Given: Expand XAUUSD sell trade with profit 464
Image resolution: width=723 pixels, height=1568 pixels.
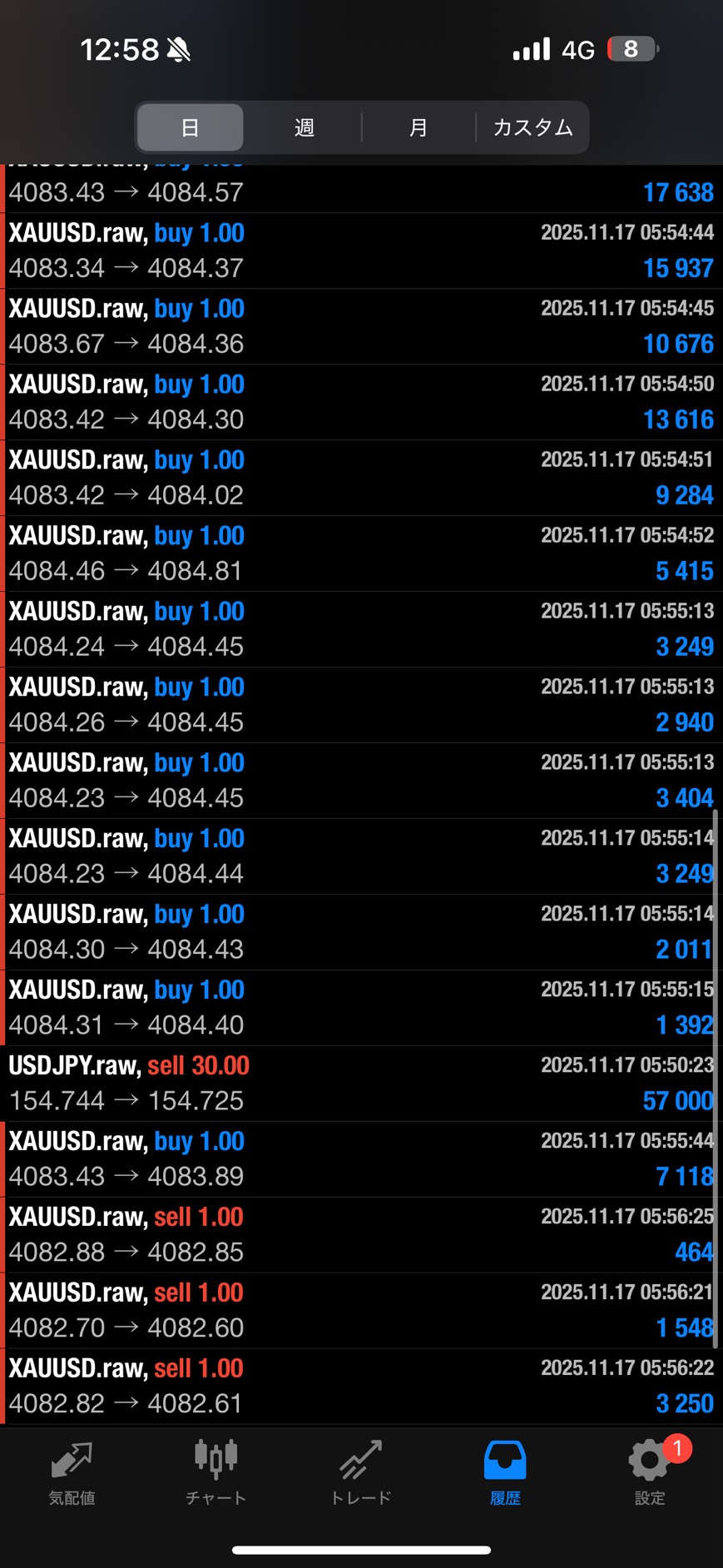Looking at the screenshot, I should click(x=361, y=1234).
